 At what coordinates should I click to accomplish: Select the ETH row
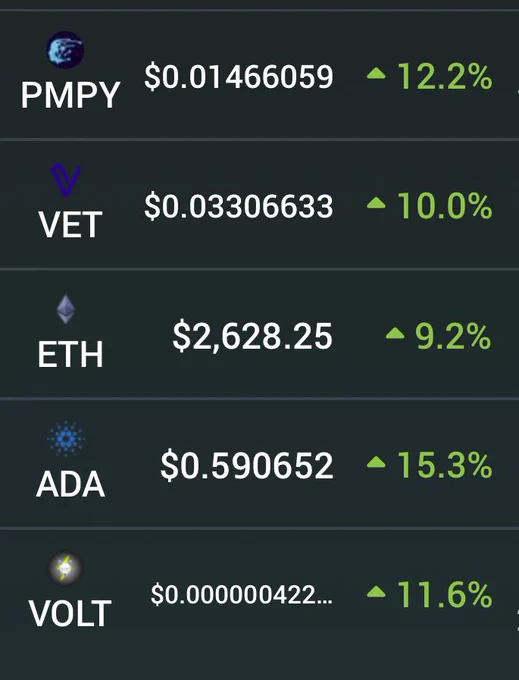pyautogui.click(x=259, y=333)
